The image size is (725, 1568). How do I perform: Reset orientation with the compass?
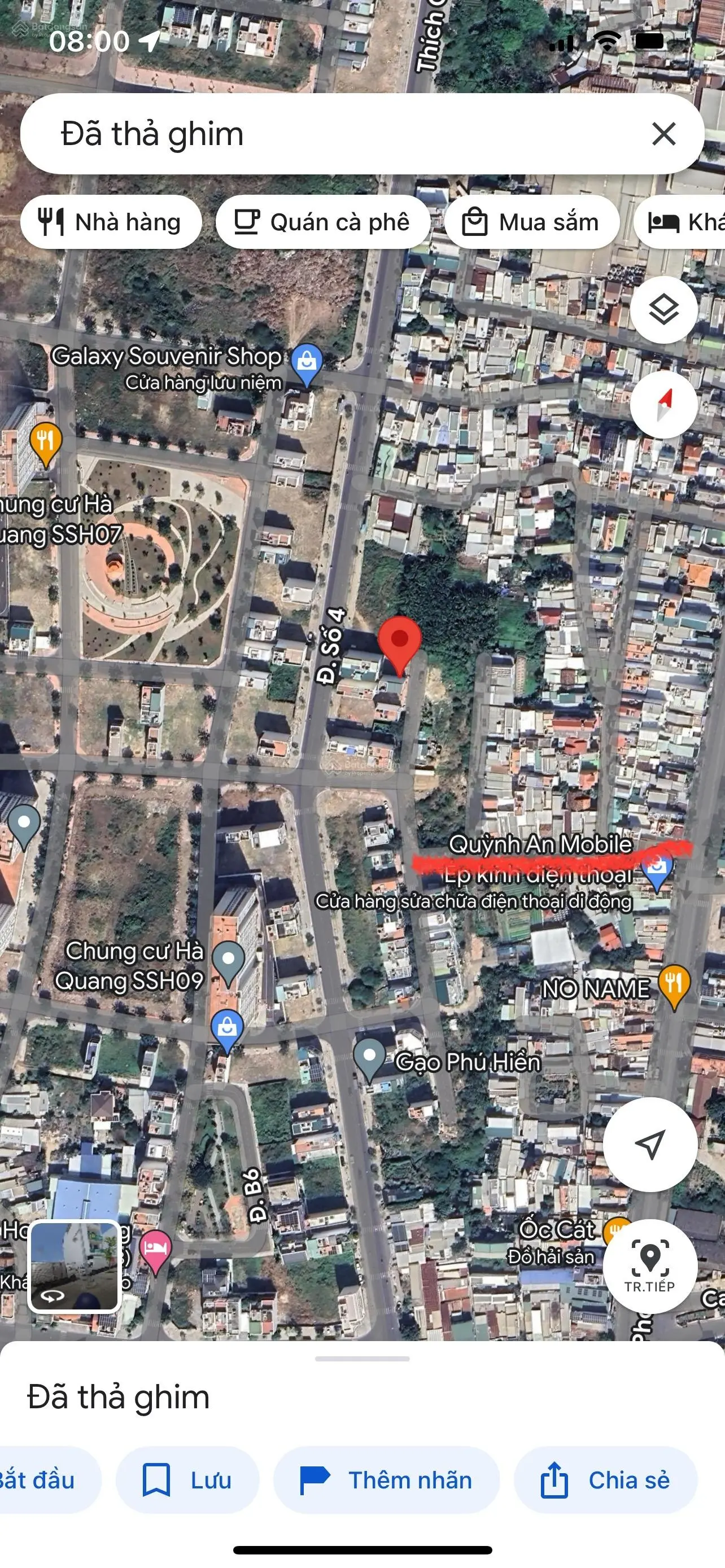point(663,404)
